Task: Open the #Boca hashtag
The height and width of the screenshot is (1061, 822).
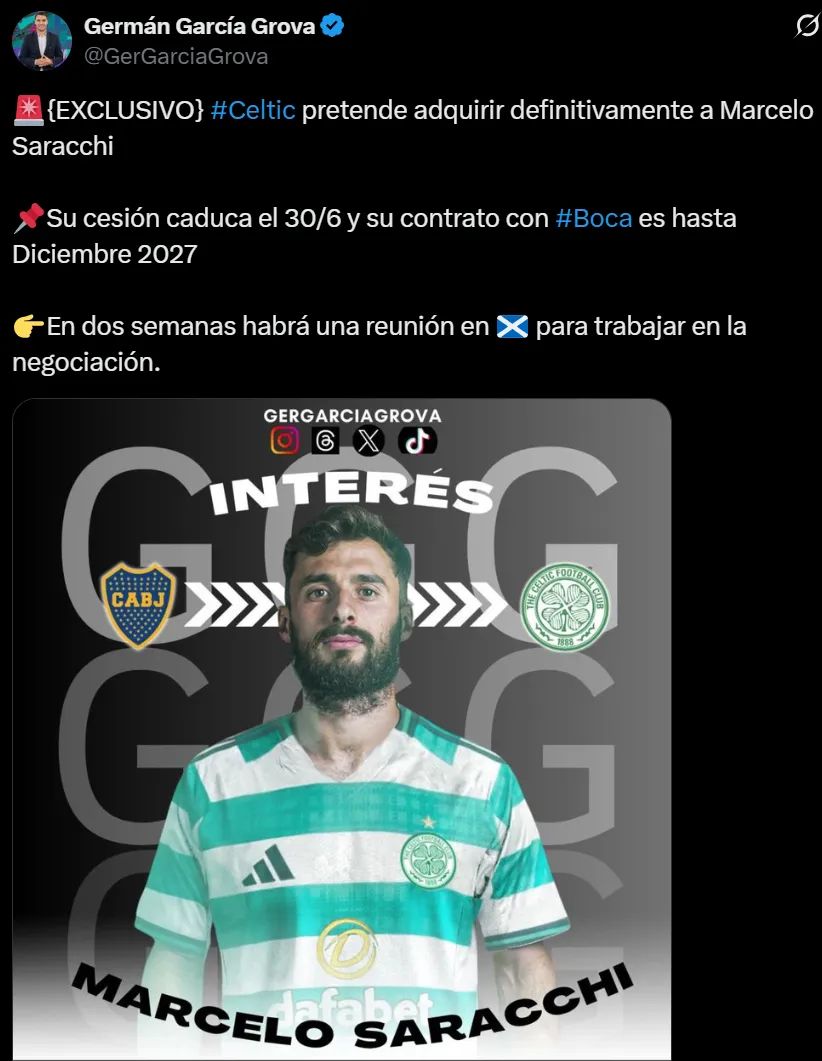Action: pyautogui.click(x=593, y=217)
